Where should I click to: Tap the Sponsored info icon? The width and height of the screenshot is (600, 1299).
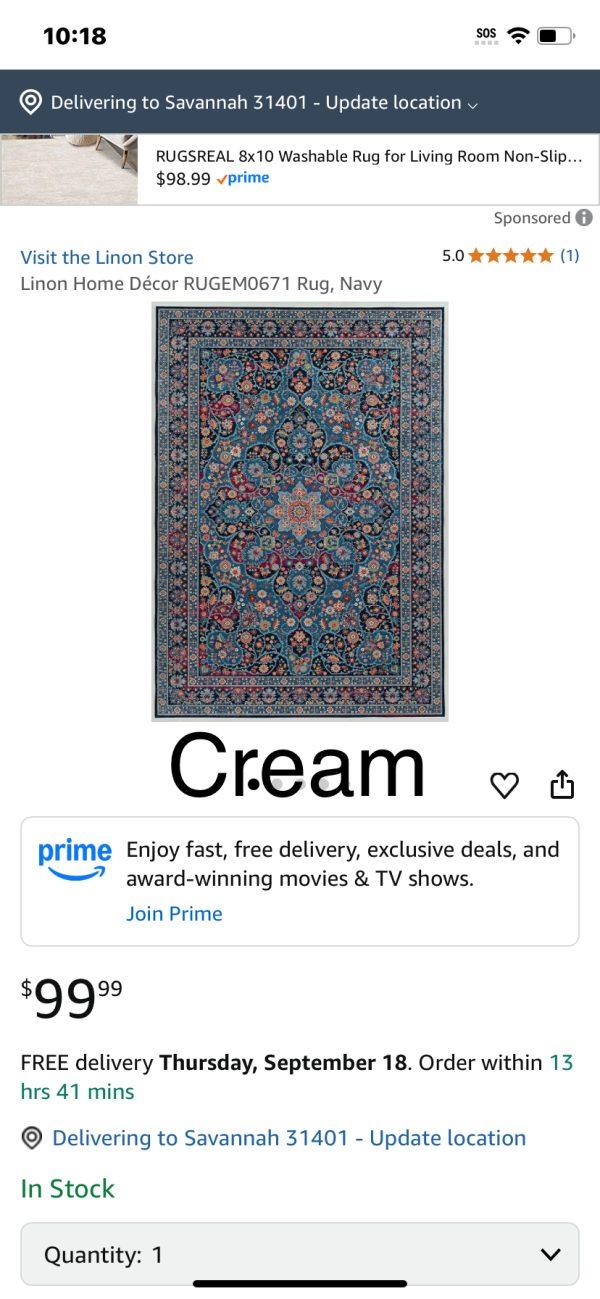click(x=584, y=218)
